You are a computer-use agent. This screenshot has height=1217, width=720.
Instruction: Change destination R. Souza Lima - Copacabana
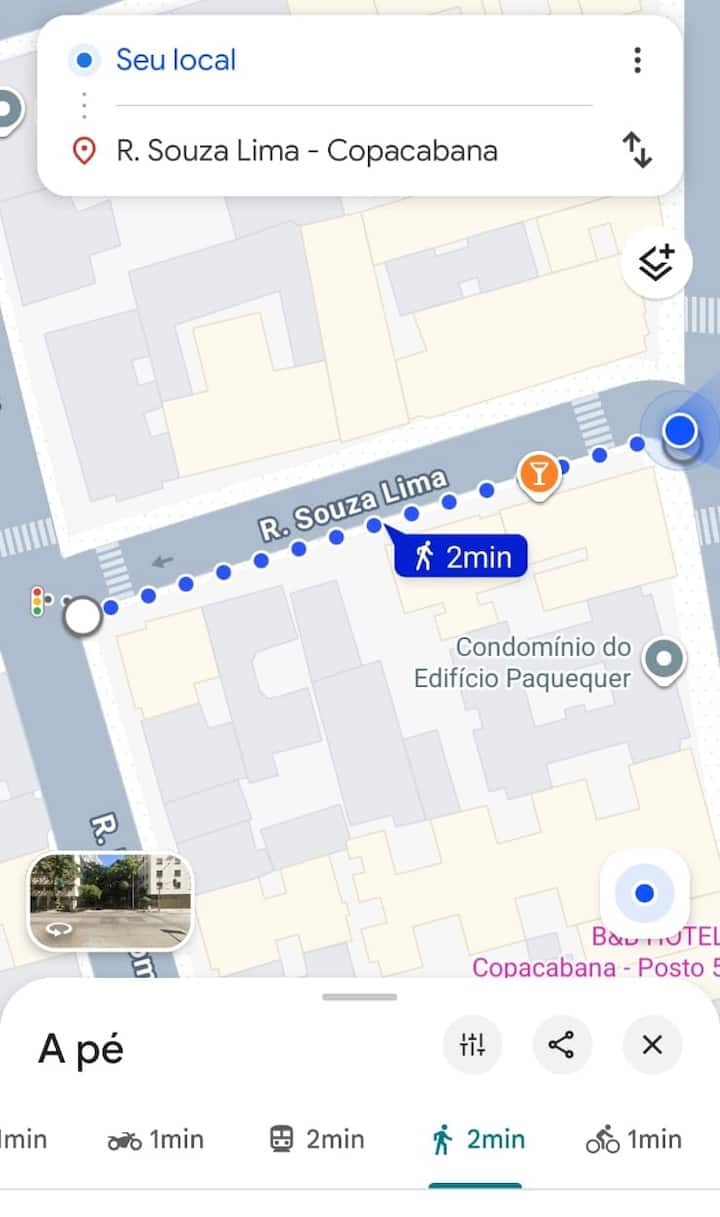[307, 151]
